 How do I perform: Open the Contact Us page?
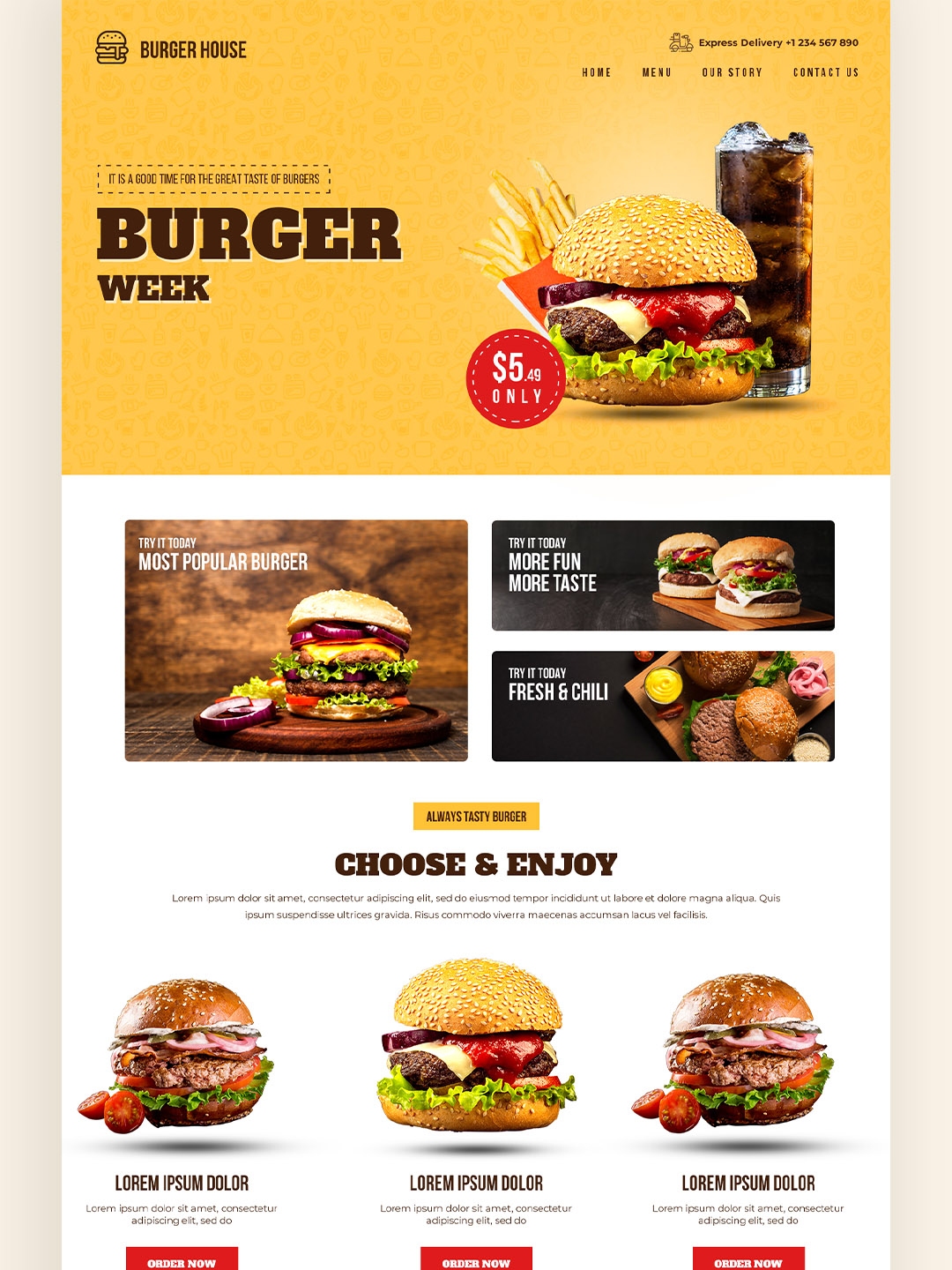[826, 72]
